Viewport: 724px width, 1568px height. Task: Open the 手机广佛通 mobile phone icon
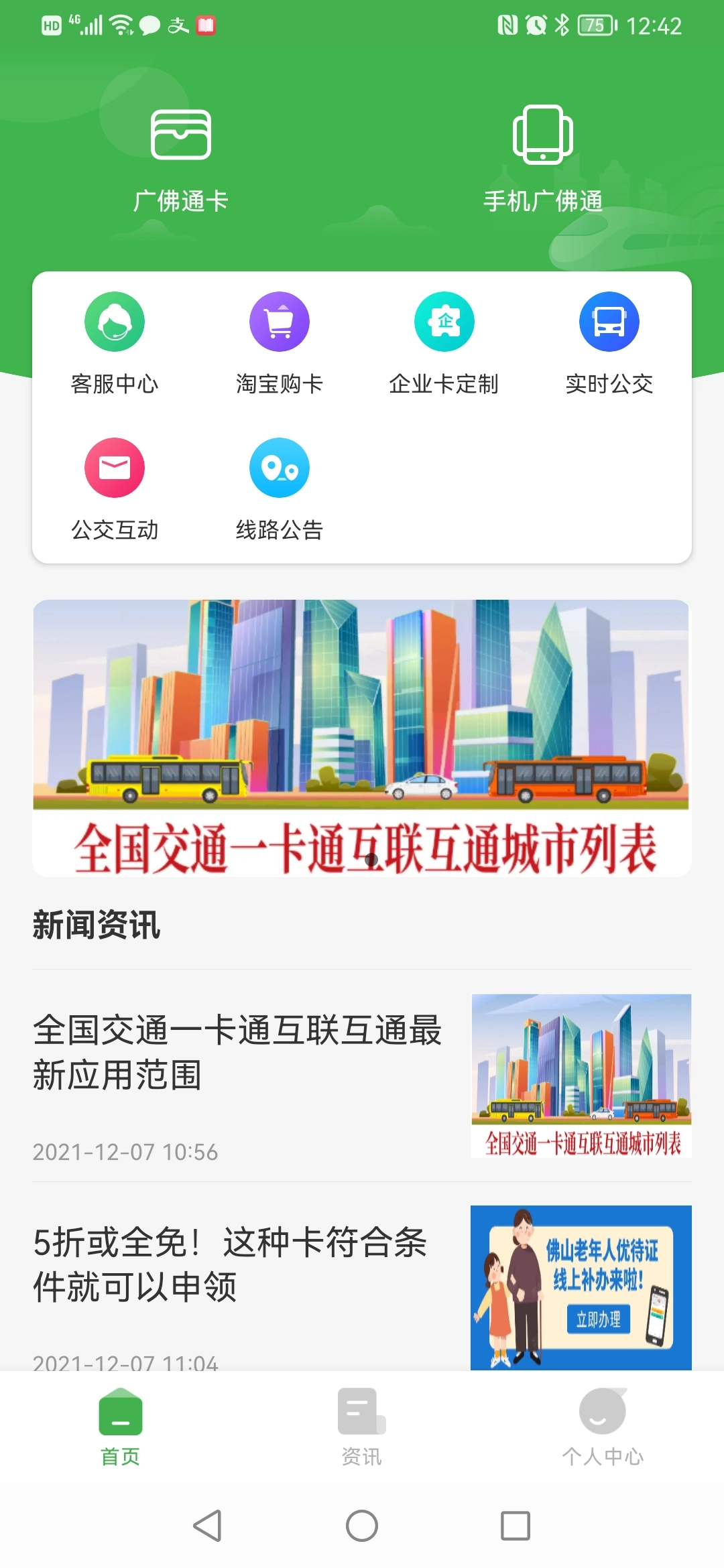543,139
